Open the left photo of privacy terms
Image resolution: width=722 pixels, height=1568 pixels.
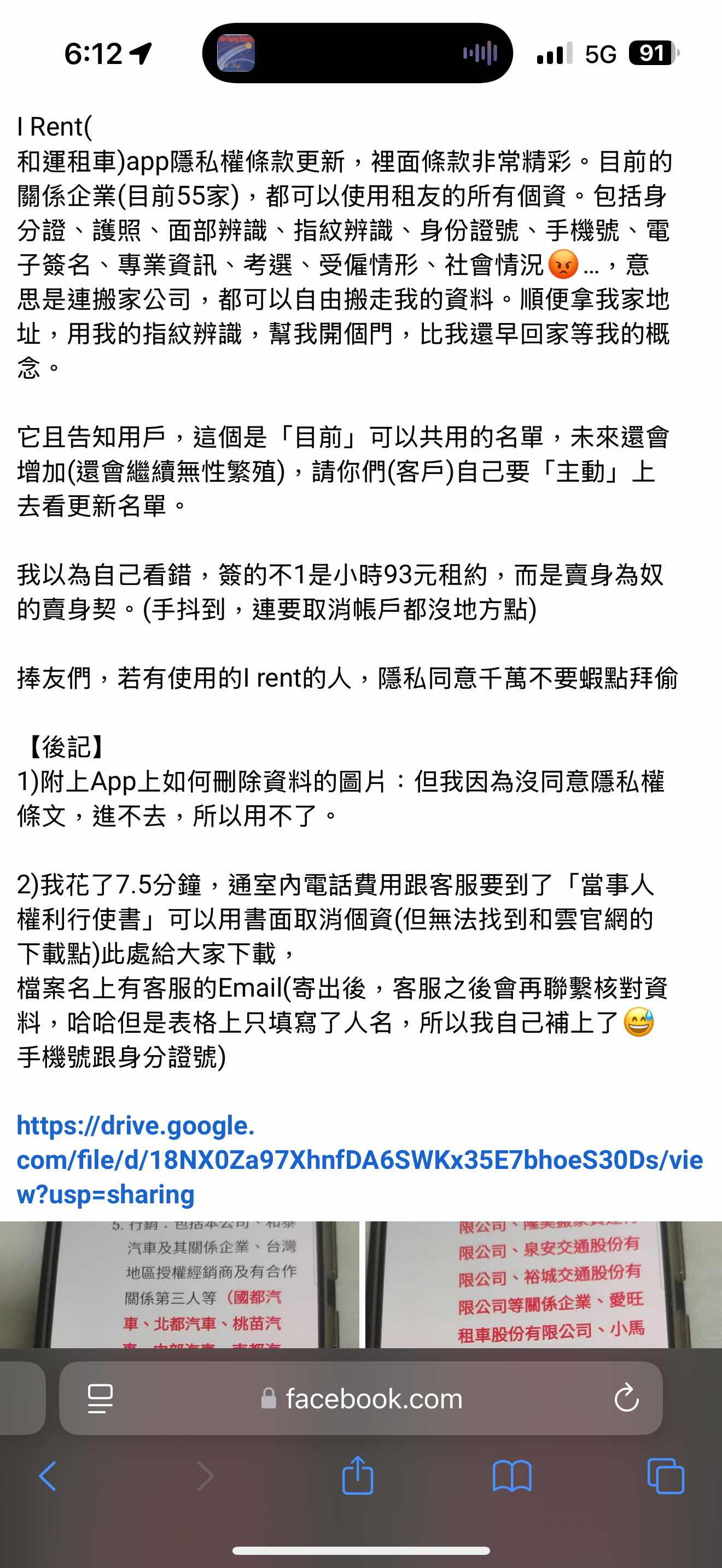tap(179, 1284)
